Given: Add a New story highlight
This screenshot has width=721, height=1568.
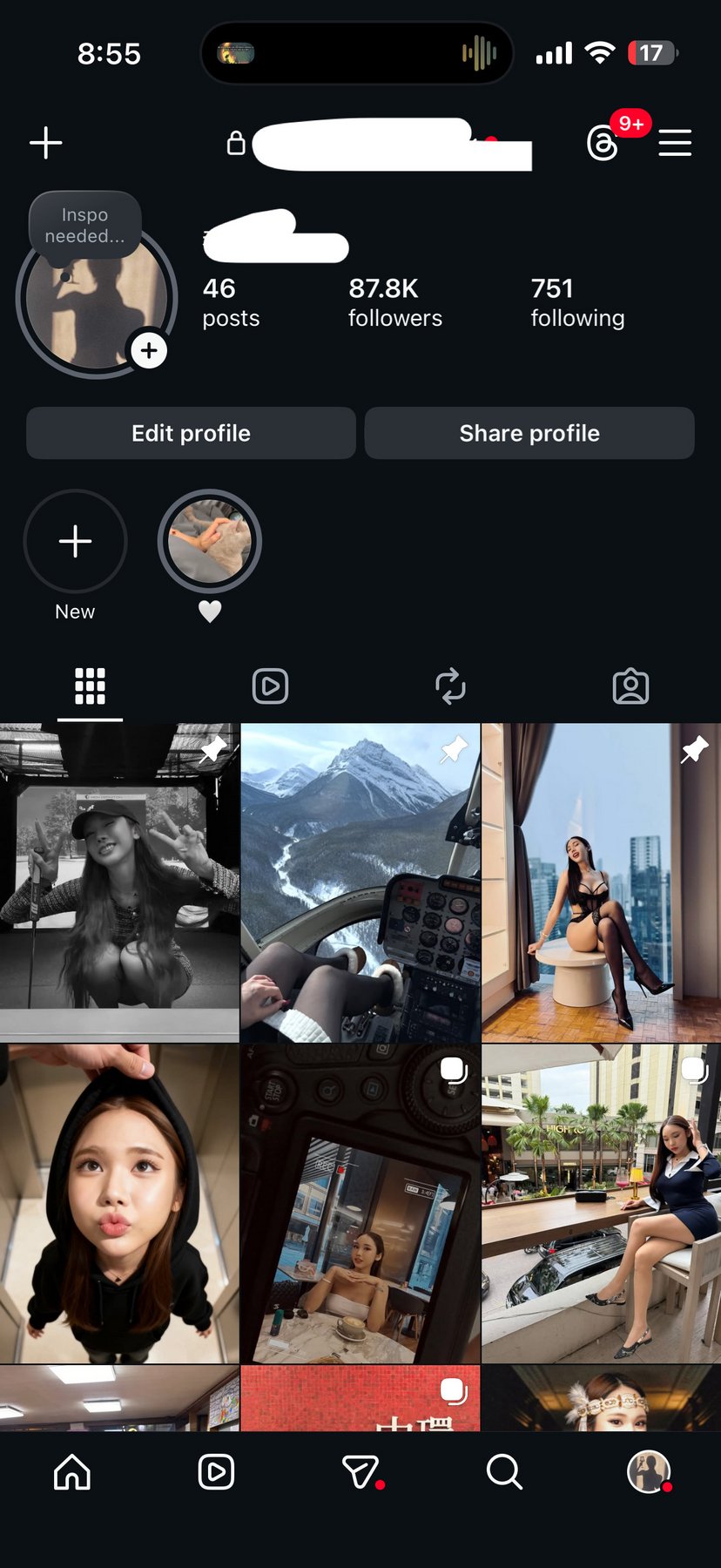Looking at the screenshot, I should [x=75, y=541].
